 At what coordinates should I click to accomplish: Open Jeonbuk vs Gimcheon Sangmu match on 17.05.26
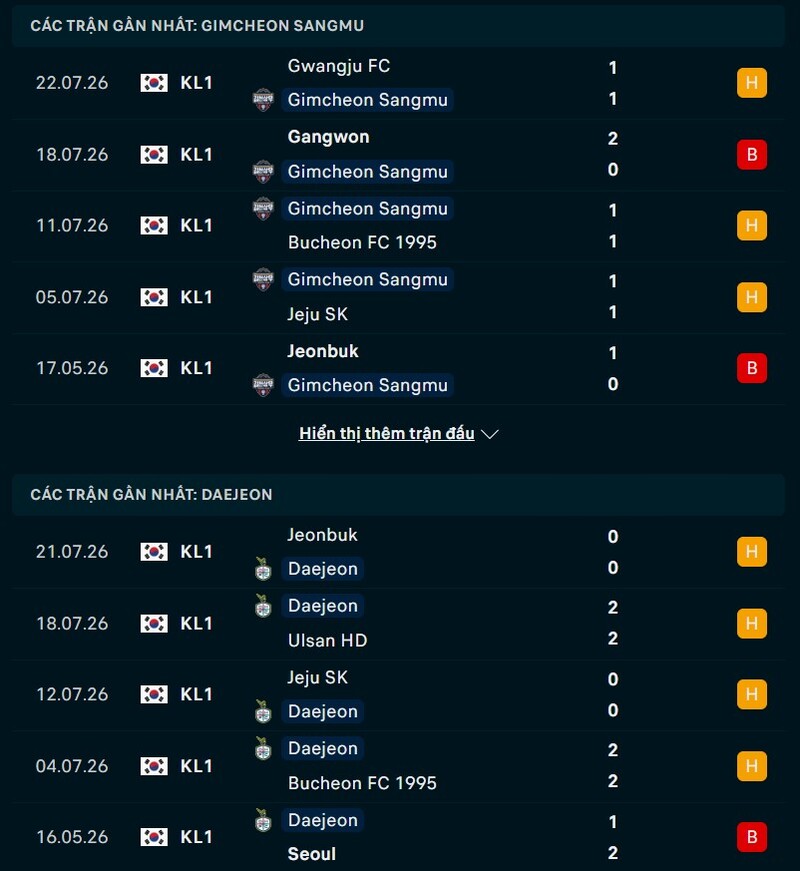pos(398,368)
